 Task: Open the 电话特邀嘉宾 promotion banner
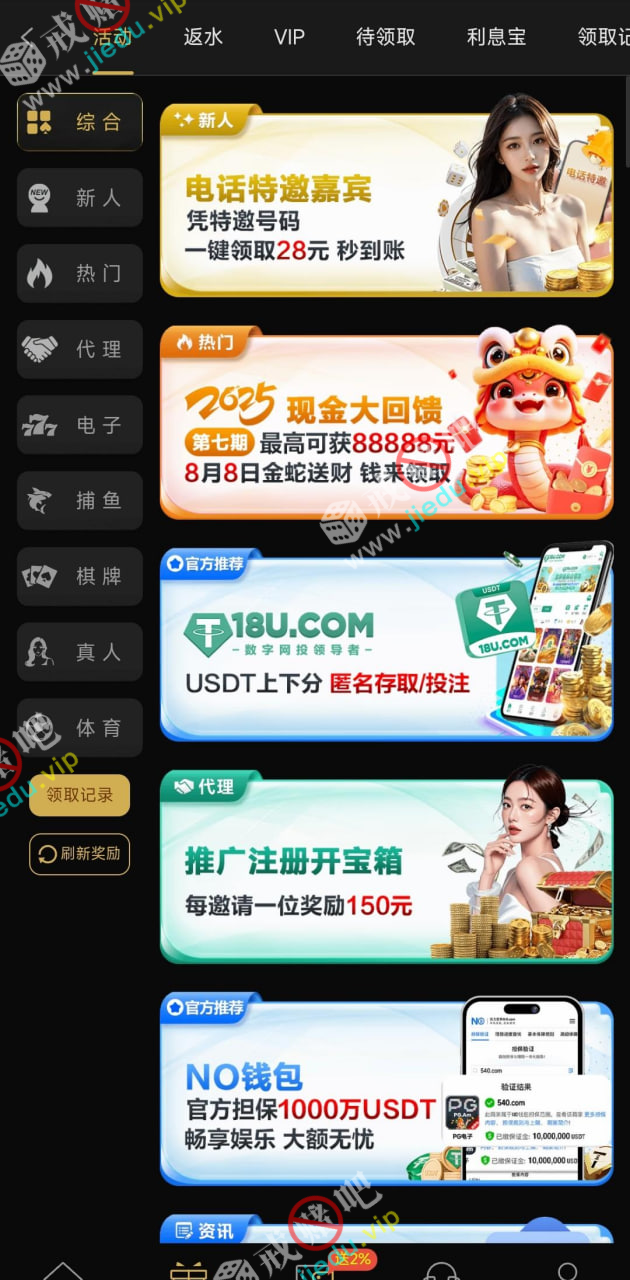(x=386, y=205)
